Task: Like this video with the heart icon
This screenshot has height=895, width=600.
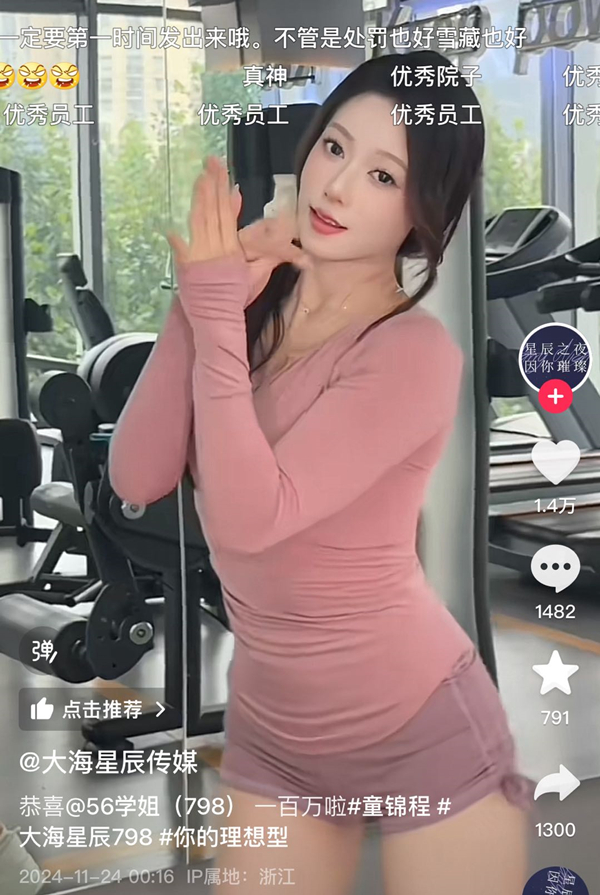Action: (555, 461)
